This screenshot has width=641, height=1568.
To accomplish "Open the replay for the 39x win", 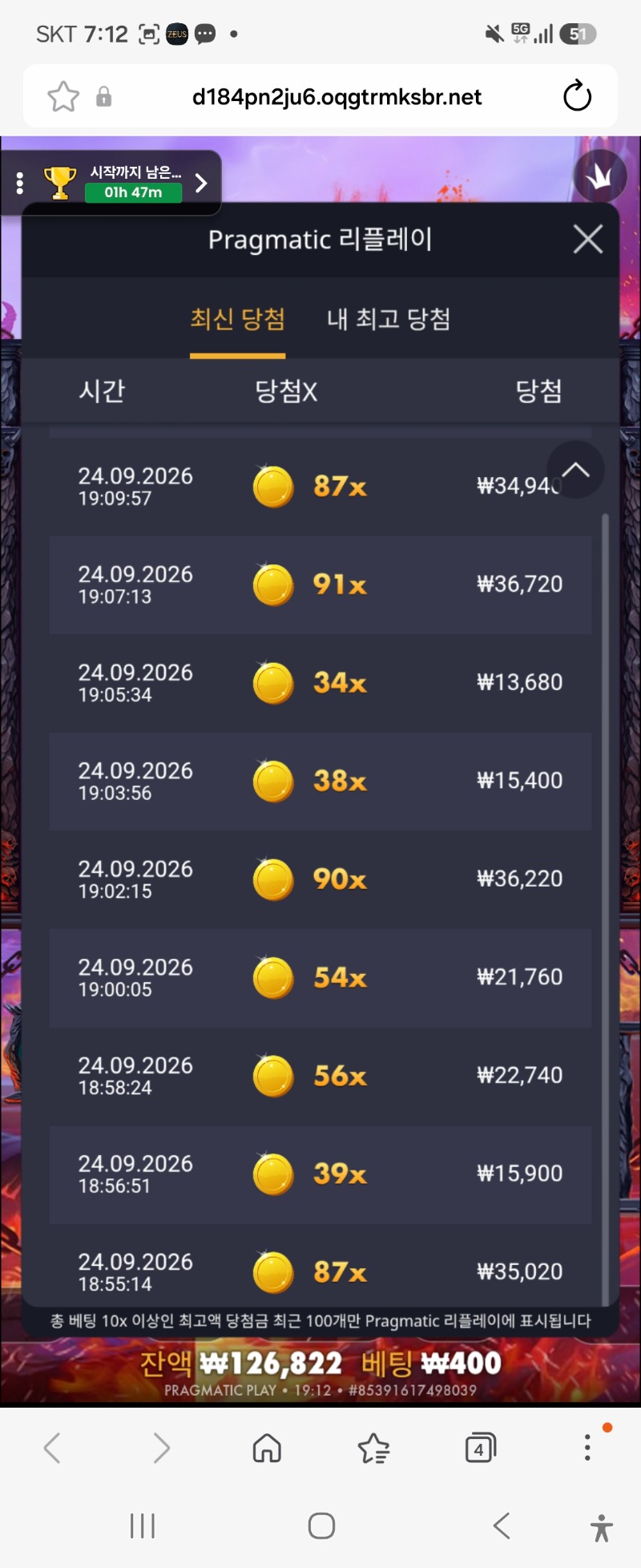I will [x=320, y=1174].
